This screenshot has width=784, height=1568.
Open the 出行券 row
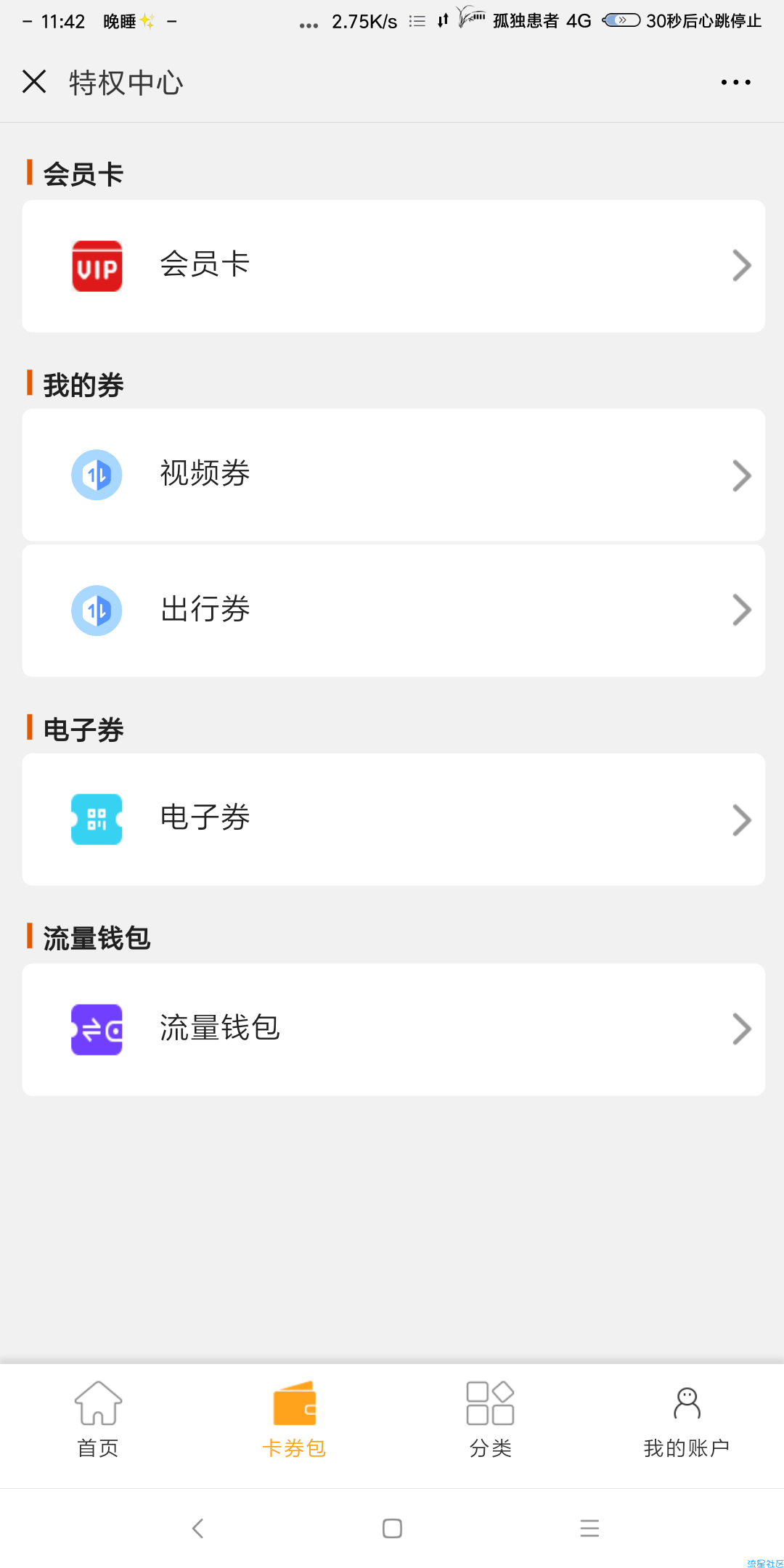[393, 611]
